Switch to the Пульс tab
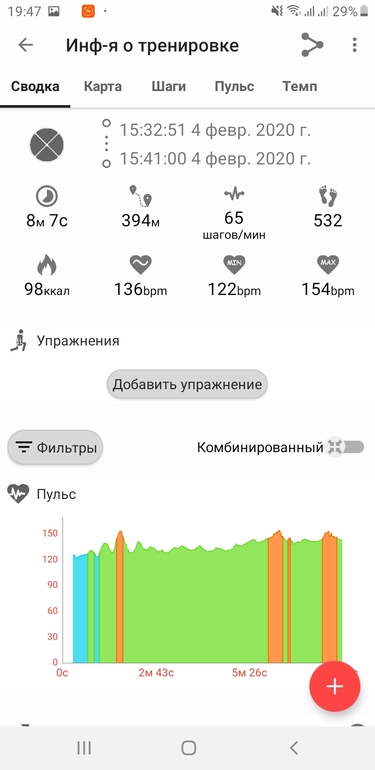 (x=234, y=87)
